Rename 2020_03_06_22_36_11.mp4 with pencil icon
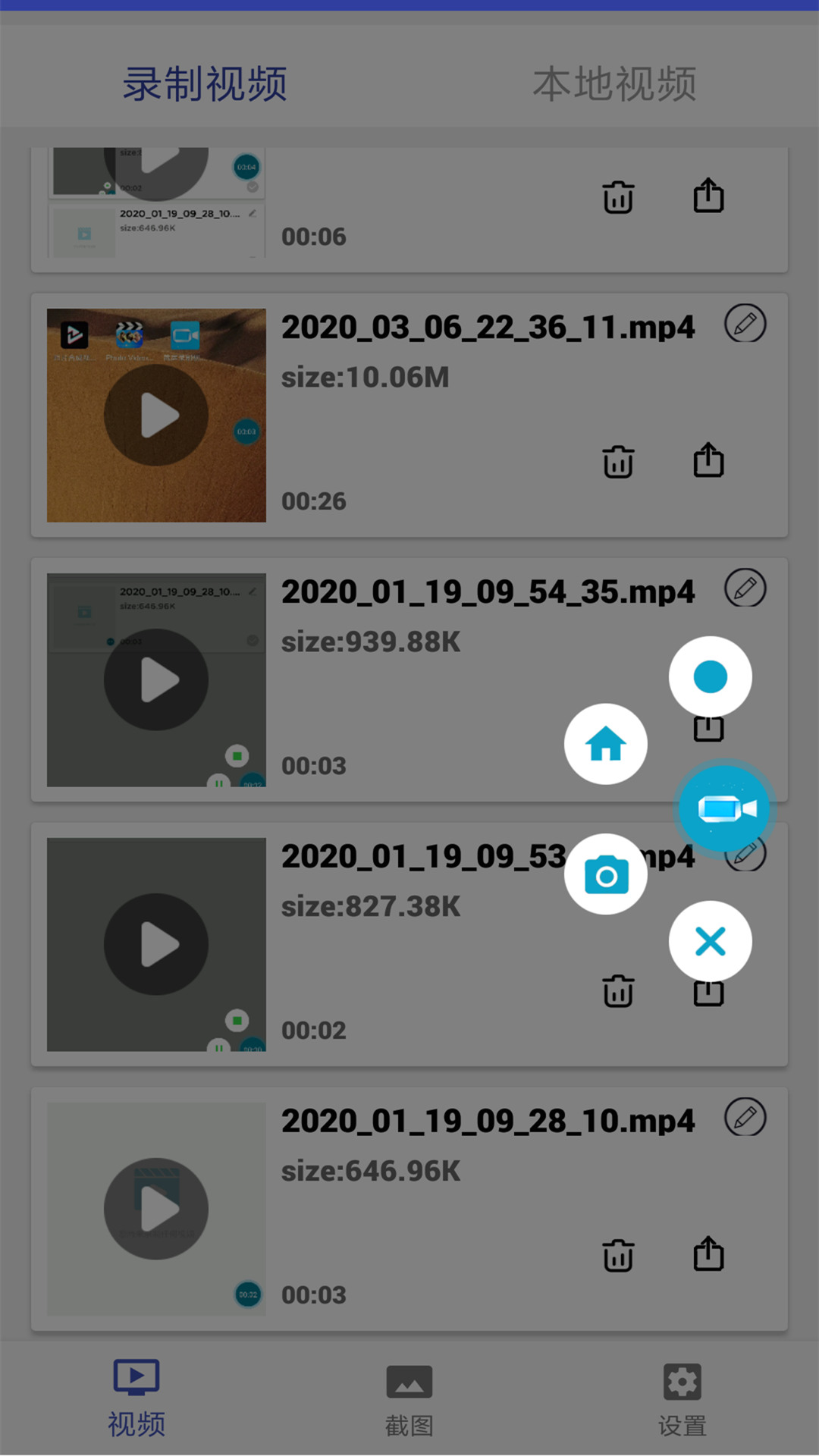Viewport: 819px width, 1456px height. pos(745,324)
